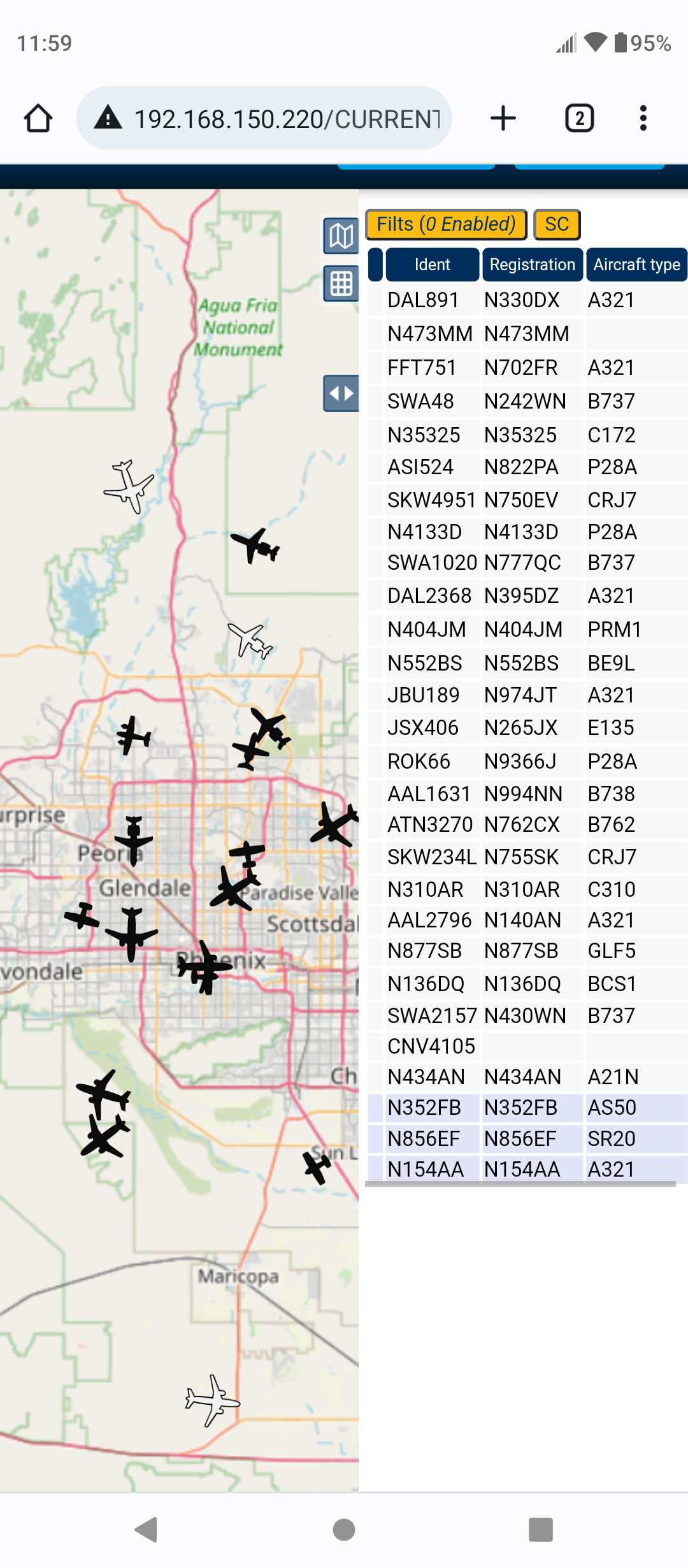Open a new browser tab
This screenshot has height=1568, width=688.
(x=503, y=119)
